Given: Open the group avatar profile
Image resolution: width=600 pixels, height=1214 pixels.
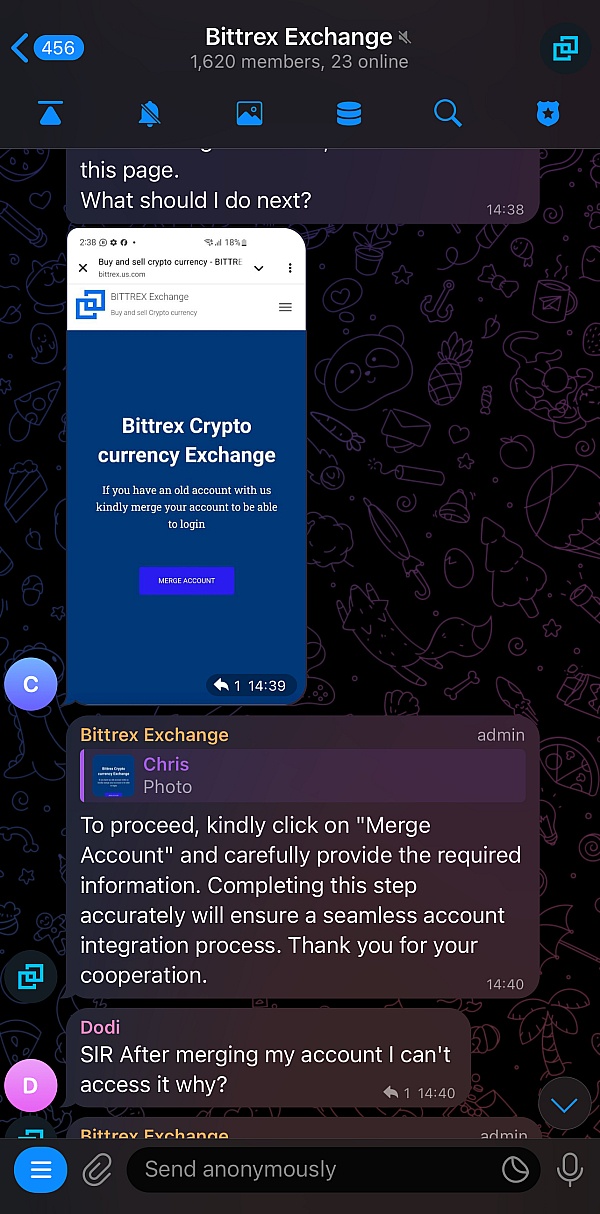Looking at the screenshot, I should point(565,48).
